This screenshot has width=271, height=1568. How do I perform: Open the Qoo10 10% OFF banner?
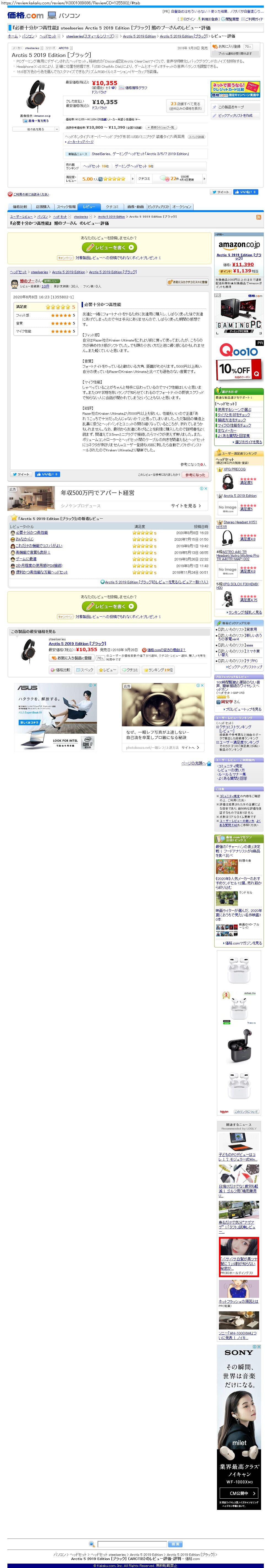(239, 360)
